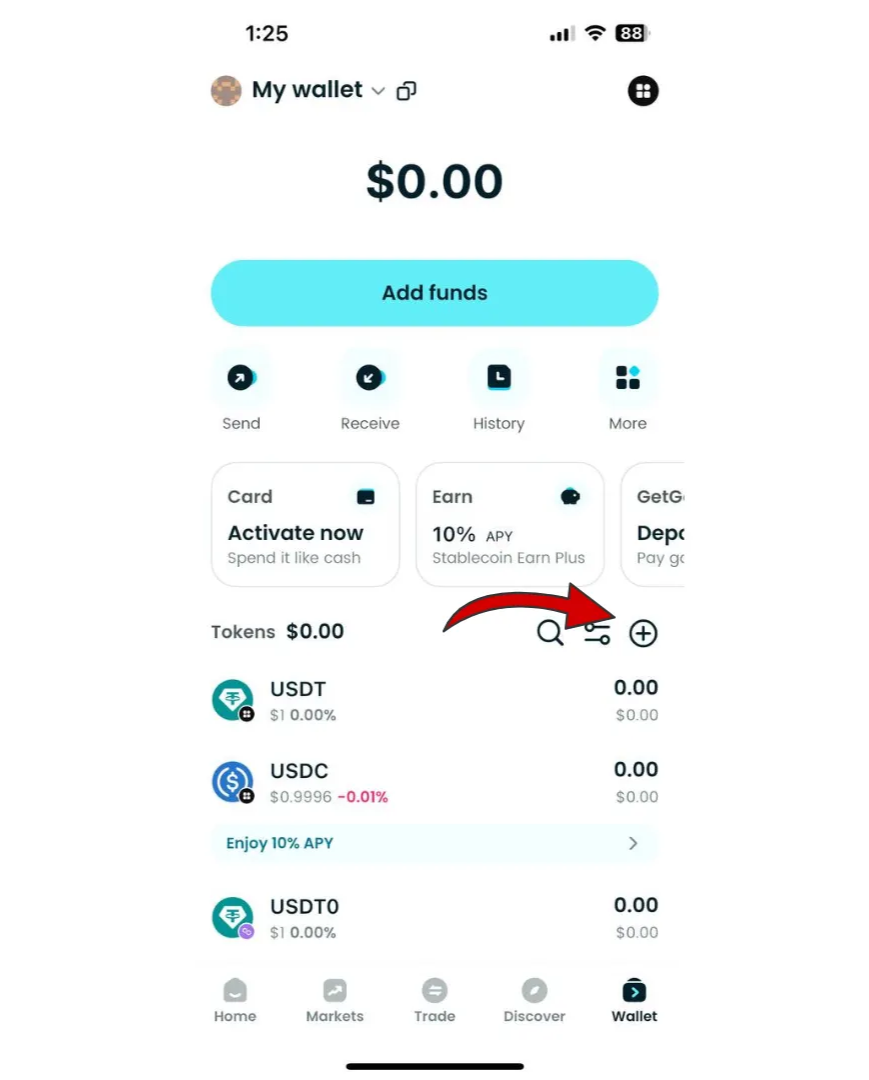Screen dimensions: 869x1080
Task: Open the Discover tab
Action: (x=534, y=1000)
